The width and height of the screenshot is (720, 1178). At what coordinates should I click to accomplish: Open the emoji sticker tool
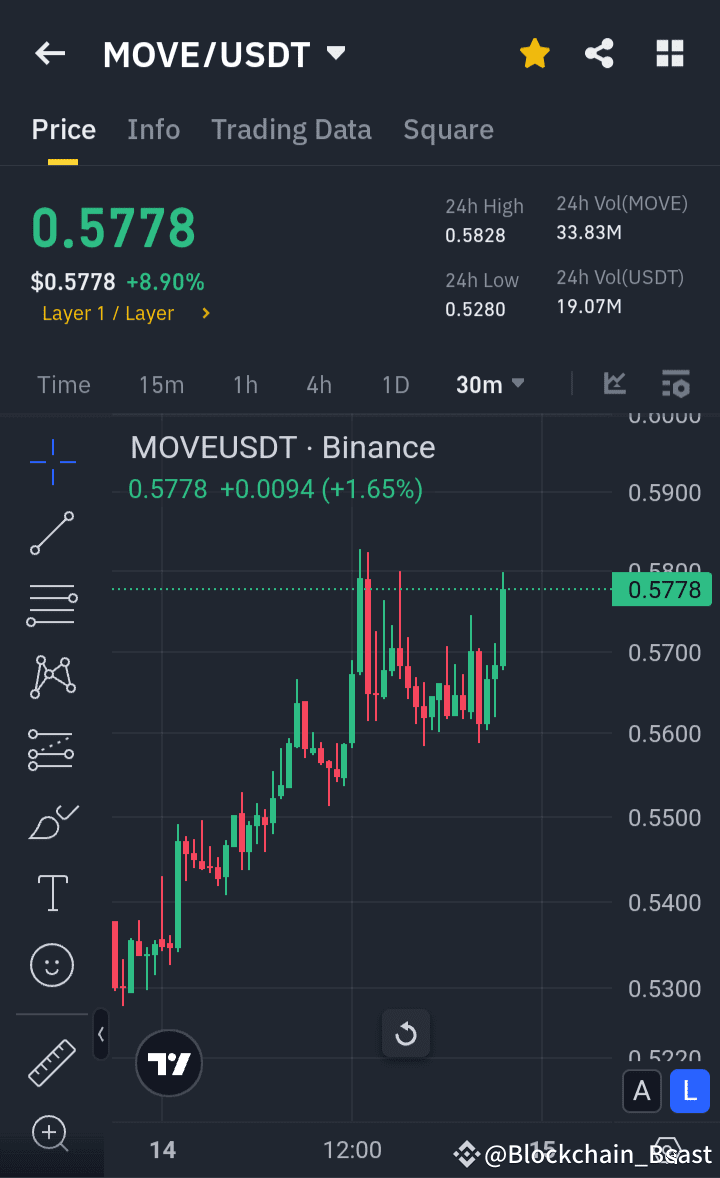[52, 965]
